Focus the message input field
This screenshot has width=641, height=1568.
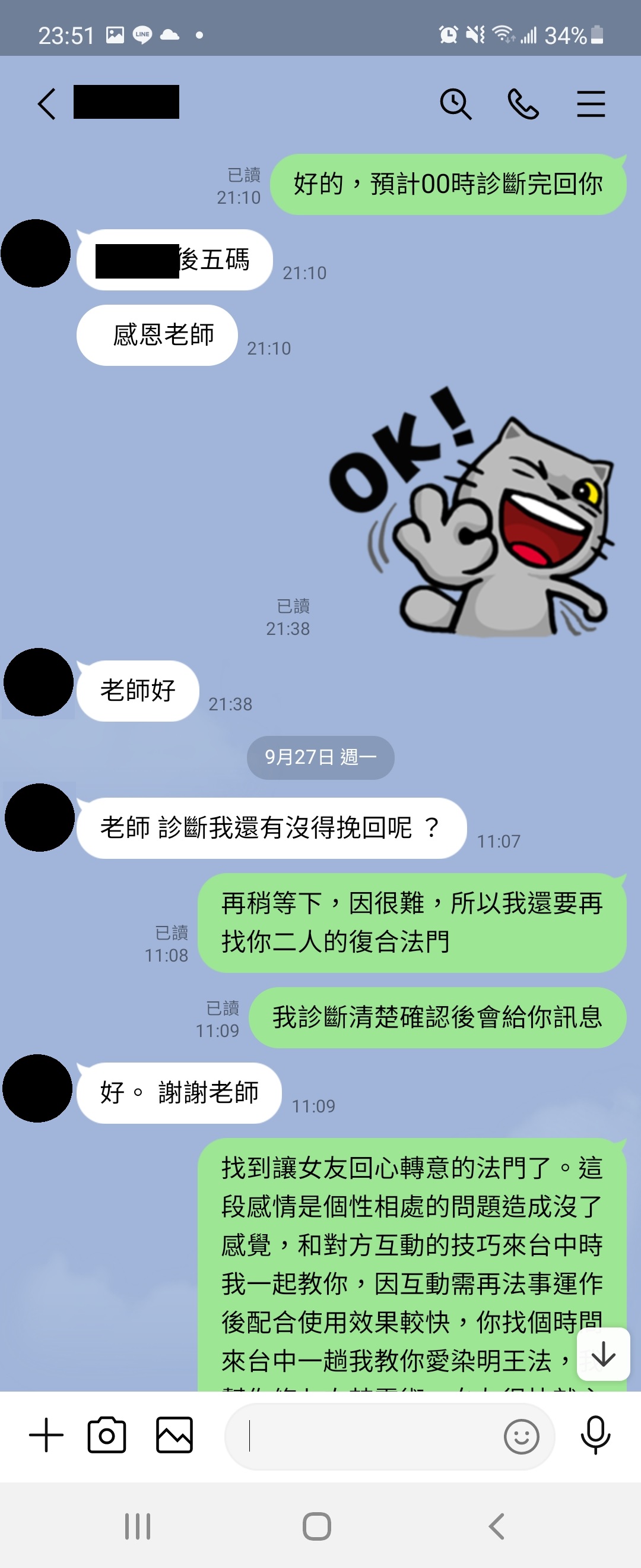click(365, 1437)
